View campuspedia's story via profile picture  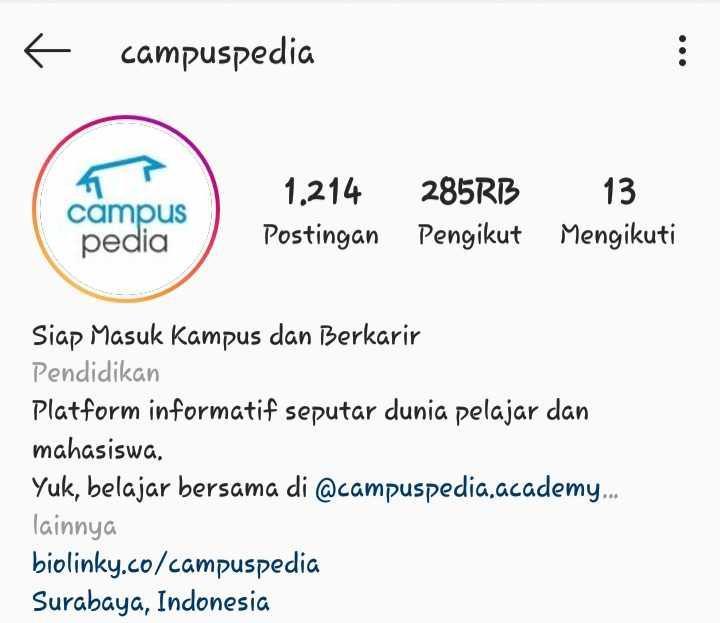125,209
